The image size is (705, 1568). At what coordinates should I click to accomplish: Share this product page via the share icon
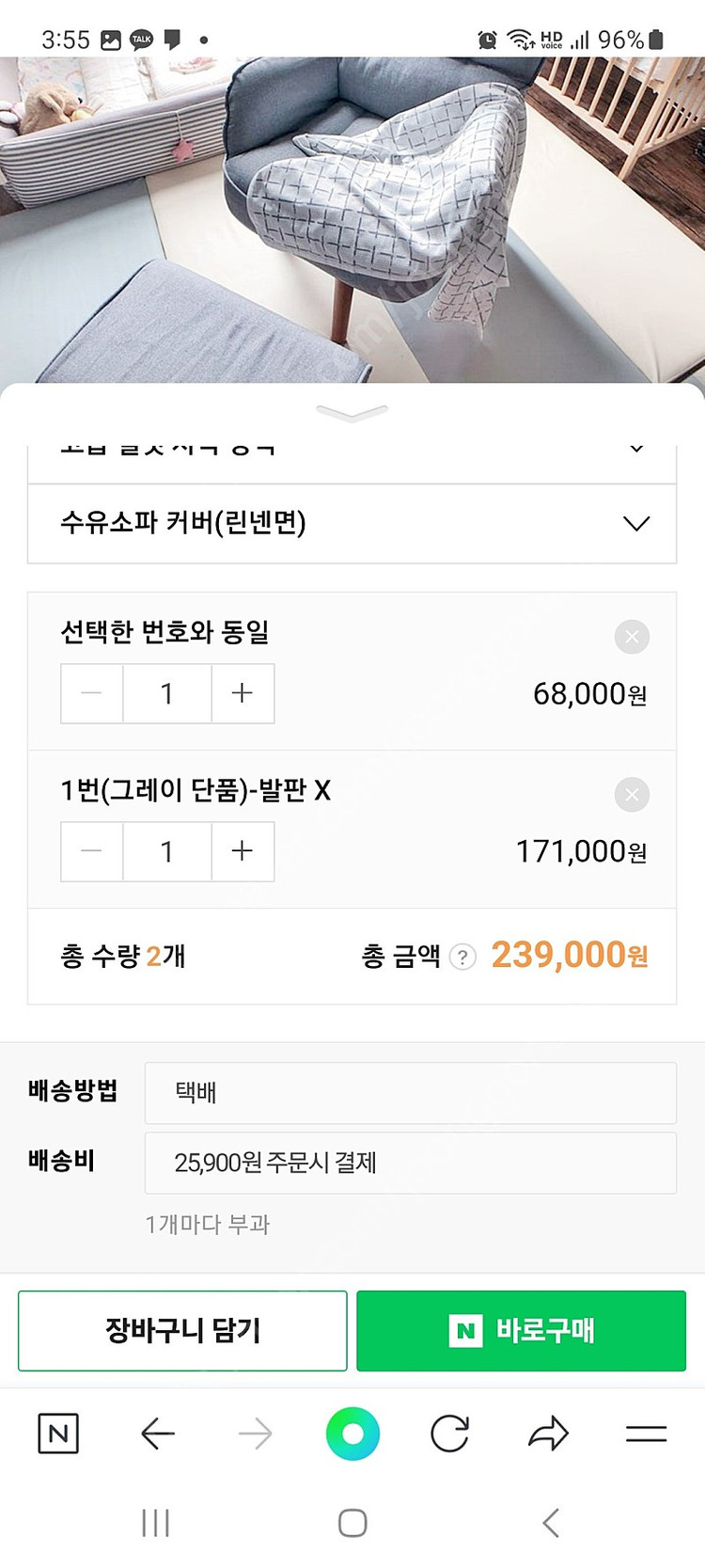point(548,1433)
